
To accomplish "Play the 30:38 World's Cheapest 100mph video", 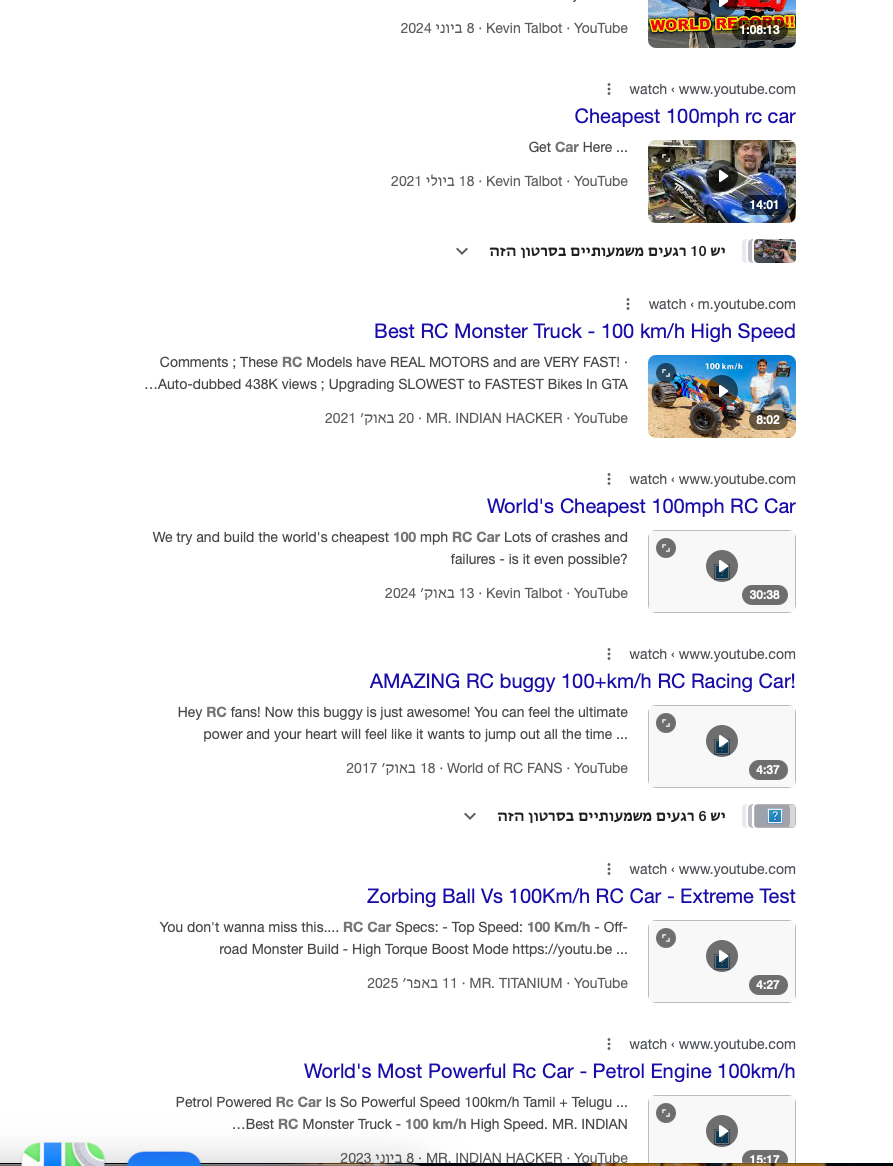I will click(721, 567).
